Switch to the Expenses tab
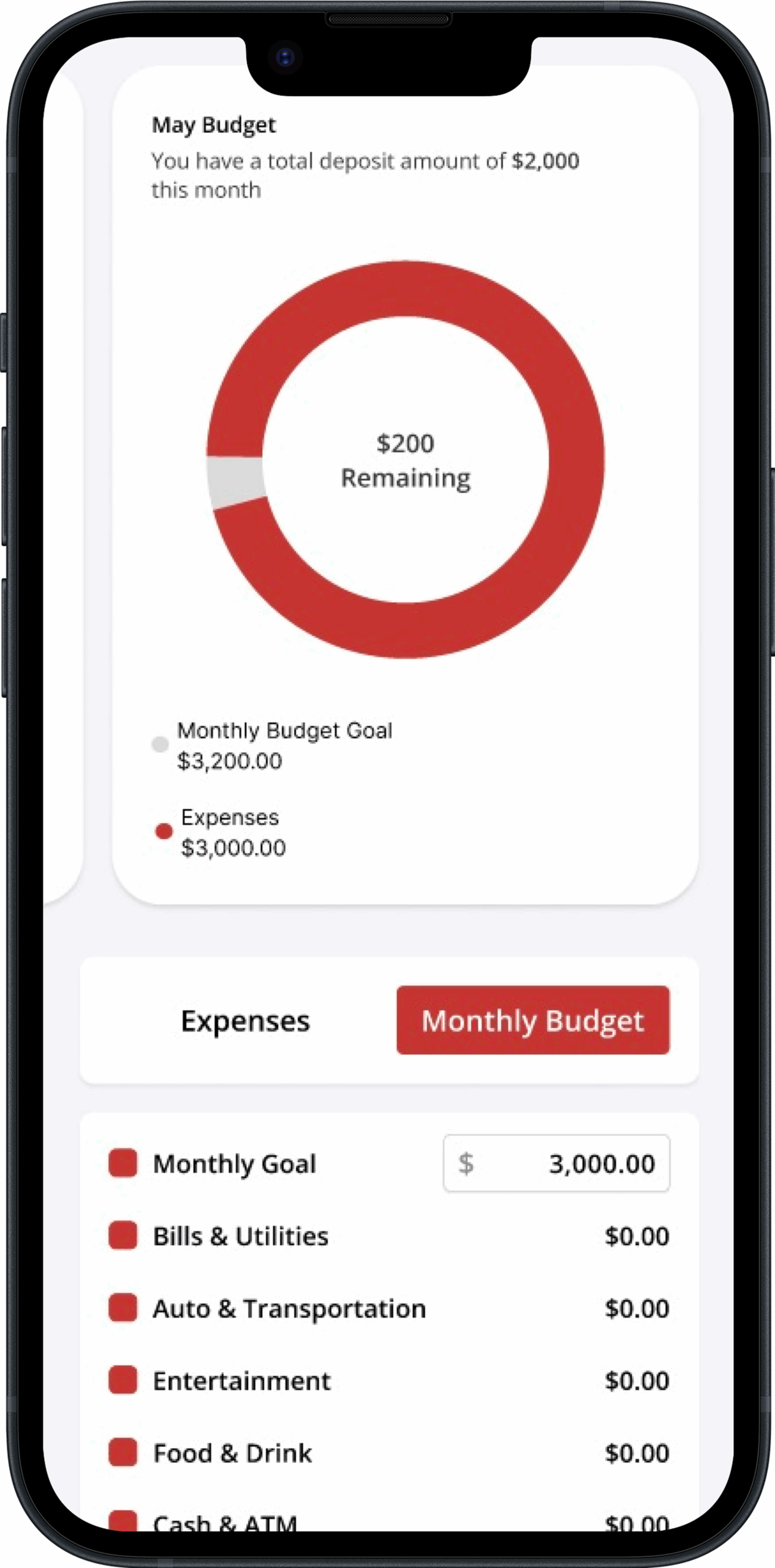775x1568 pixels. [x=245, y=1021]
